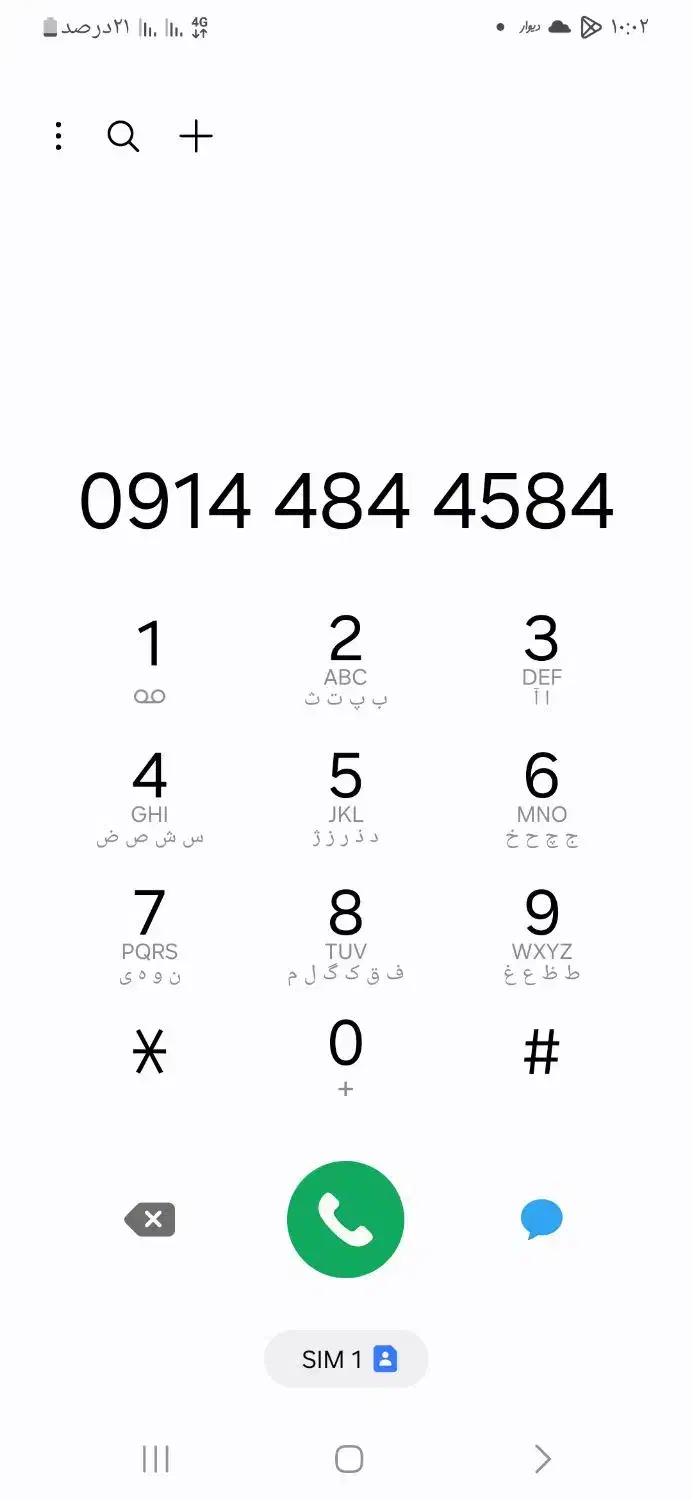Tap the hash pound key
Viewport: 692px width, 1500px height.
tap(541, 1053)
